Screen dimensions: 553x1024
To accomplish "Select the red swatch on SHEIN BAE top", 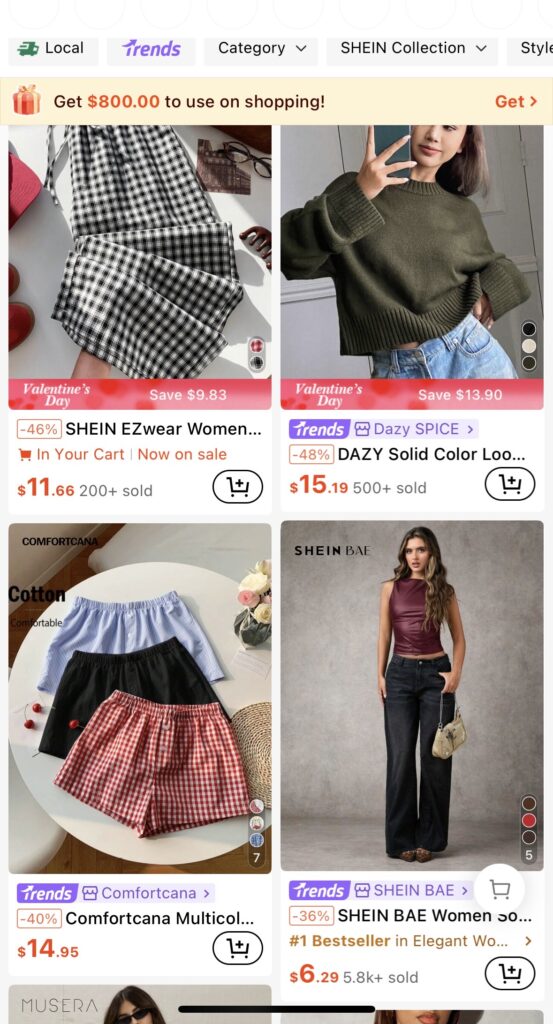I will point(529,820).
